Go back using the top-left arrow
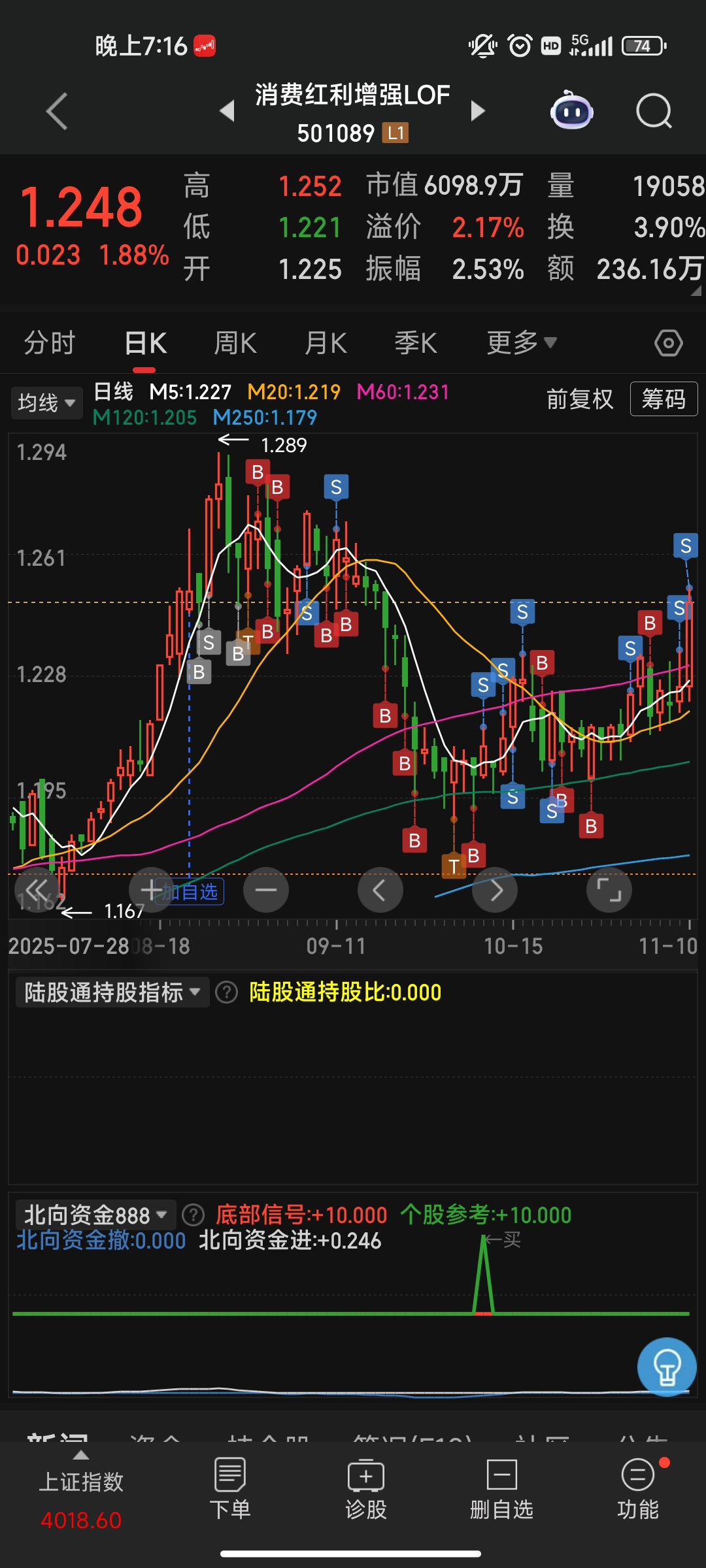The height and width of the screenshot is (1568, 706). click(58, 111)
